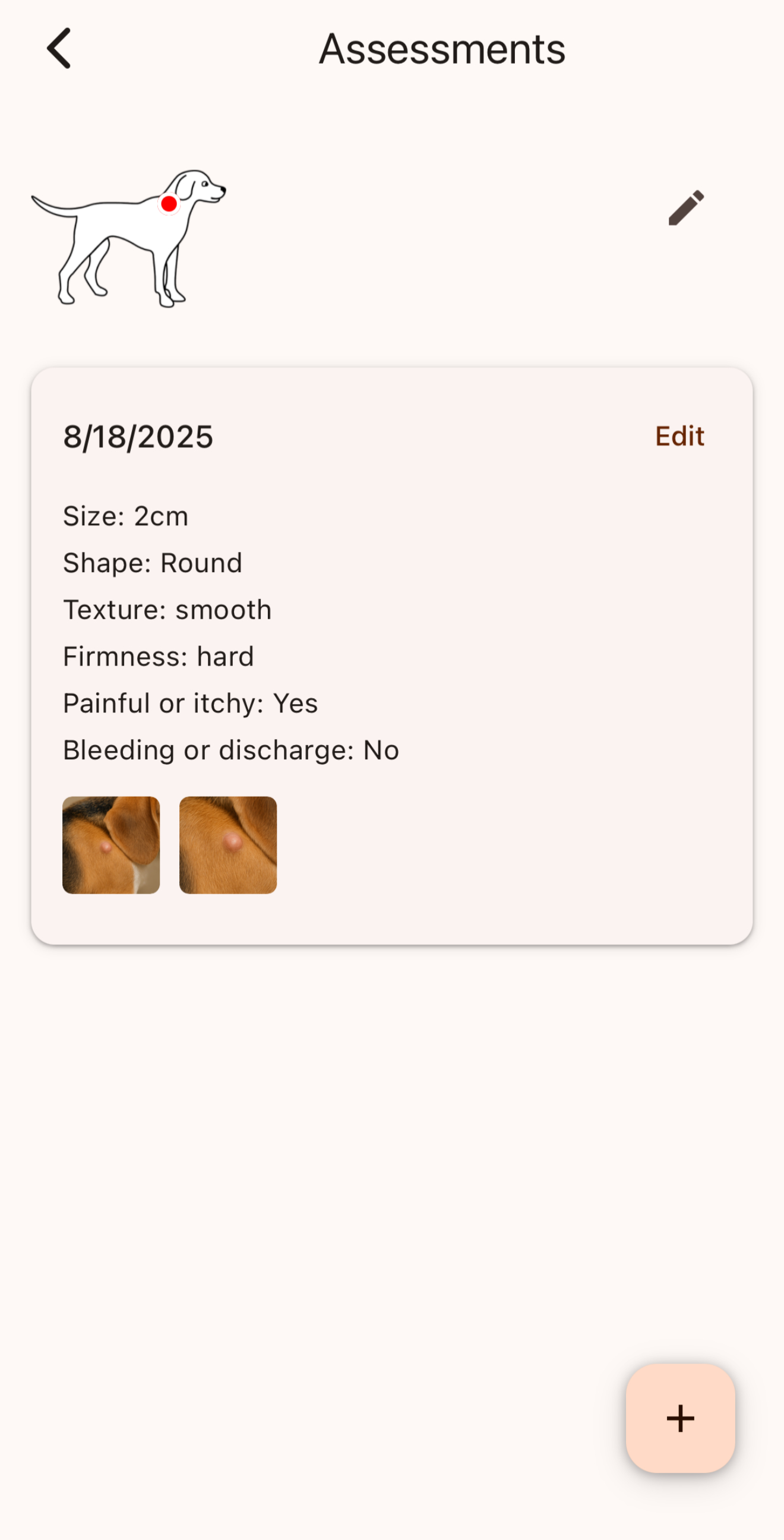Click the red lump marker on the dog
The width and height of the screenshot is (784, 1540).
(169, 204)
